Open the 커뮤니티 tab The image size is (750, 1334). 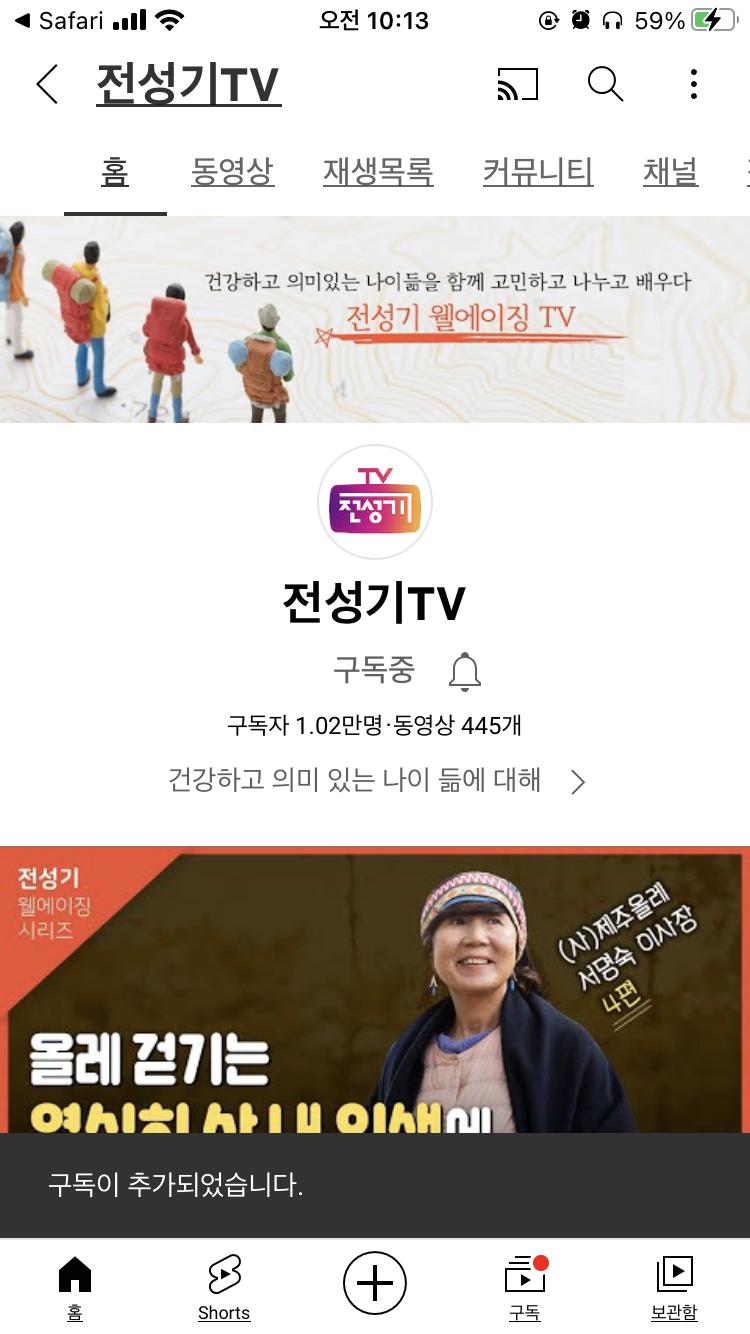coord(538,172)
